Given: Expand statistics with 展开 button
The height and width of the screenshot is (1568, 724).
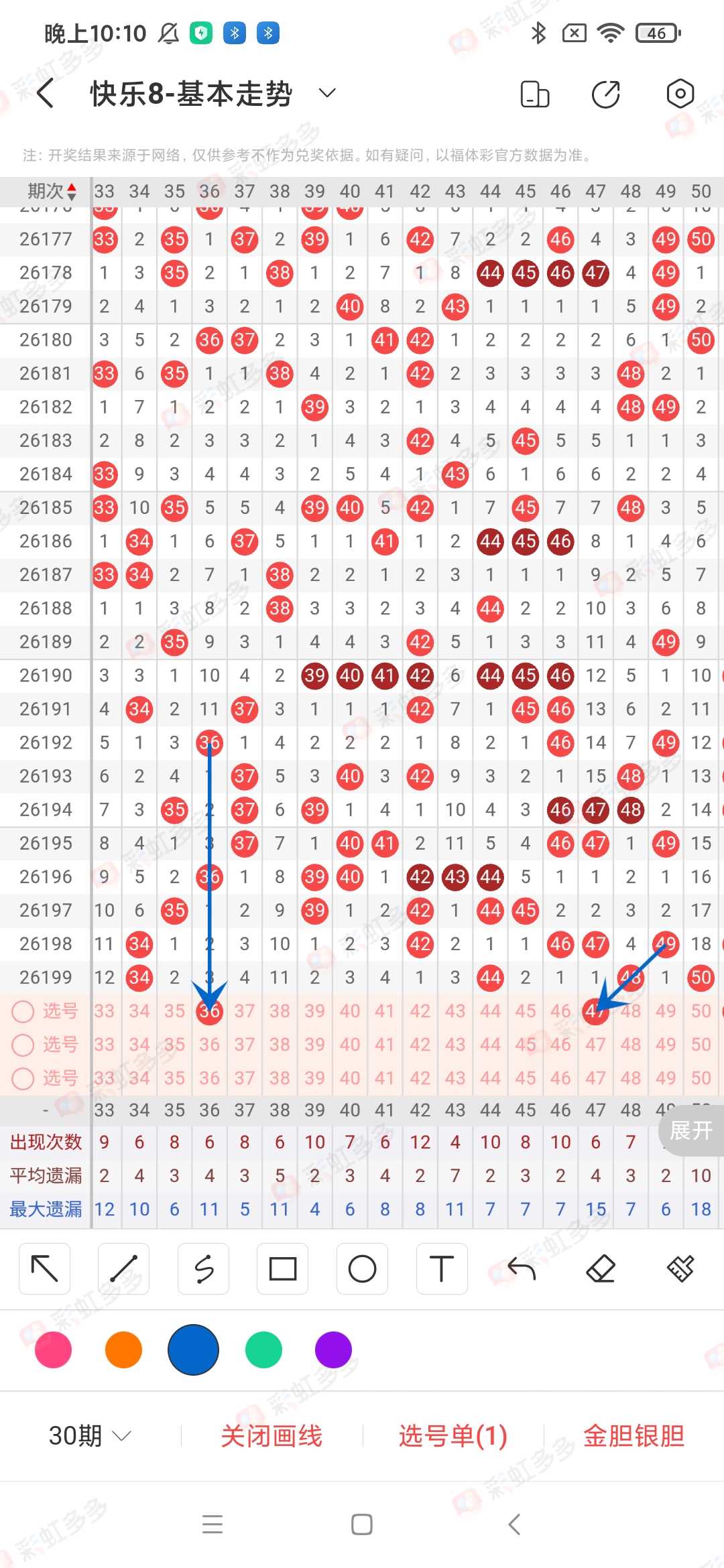Looking at the screenshot, I should 690,1130.
